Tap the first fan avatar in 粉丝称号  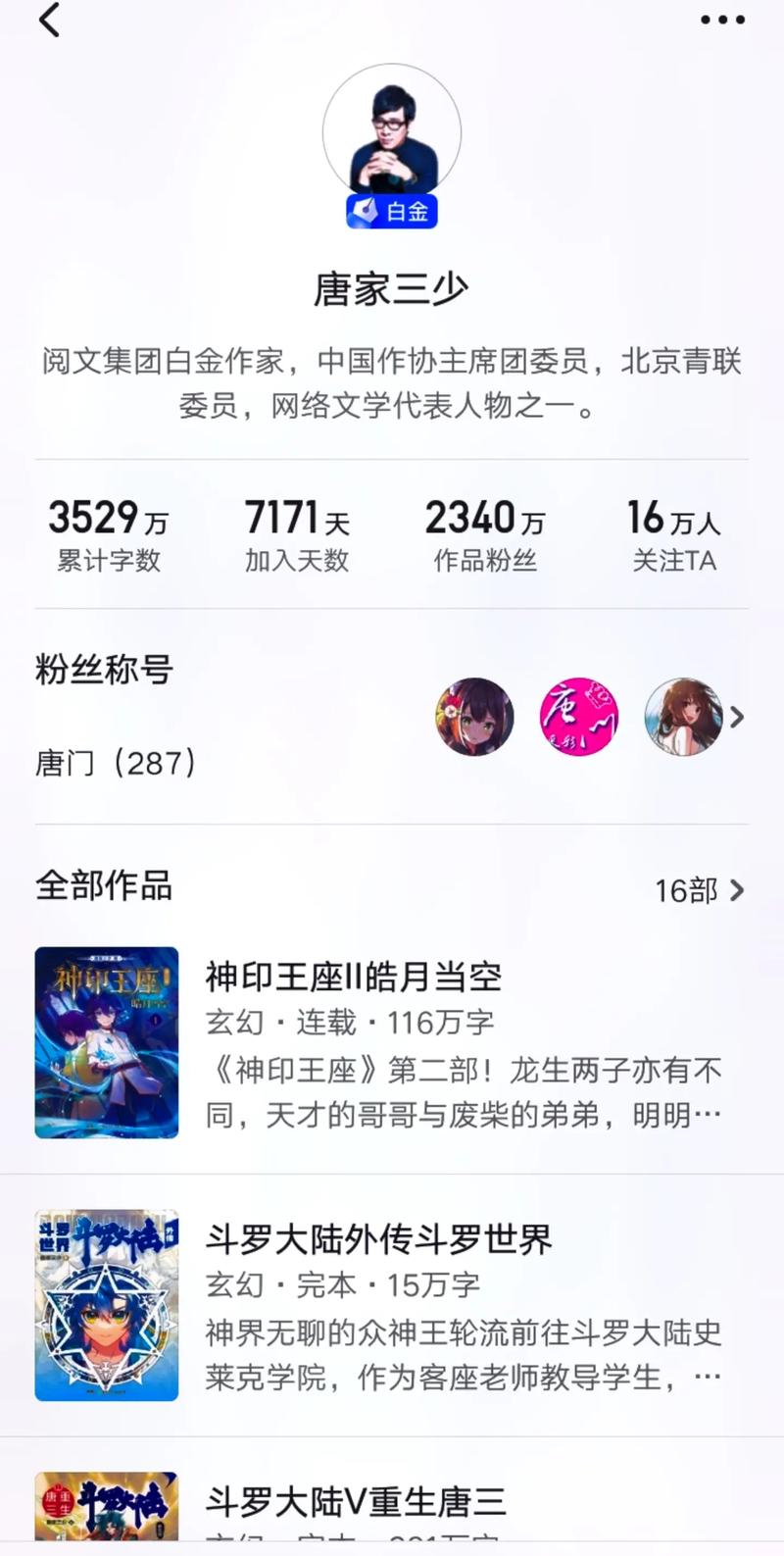(x=475, y=717)
